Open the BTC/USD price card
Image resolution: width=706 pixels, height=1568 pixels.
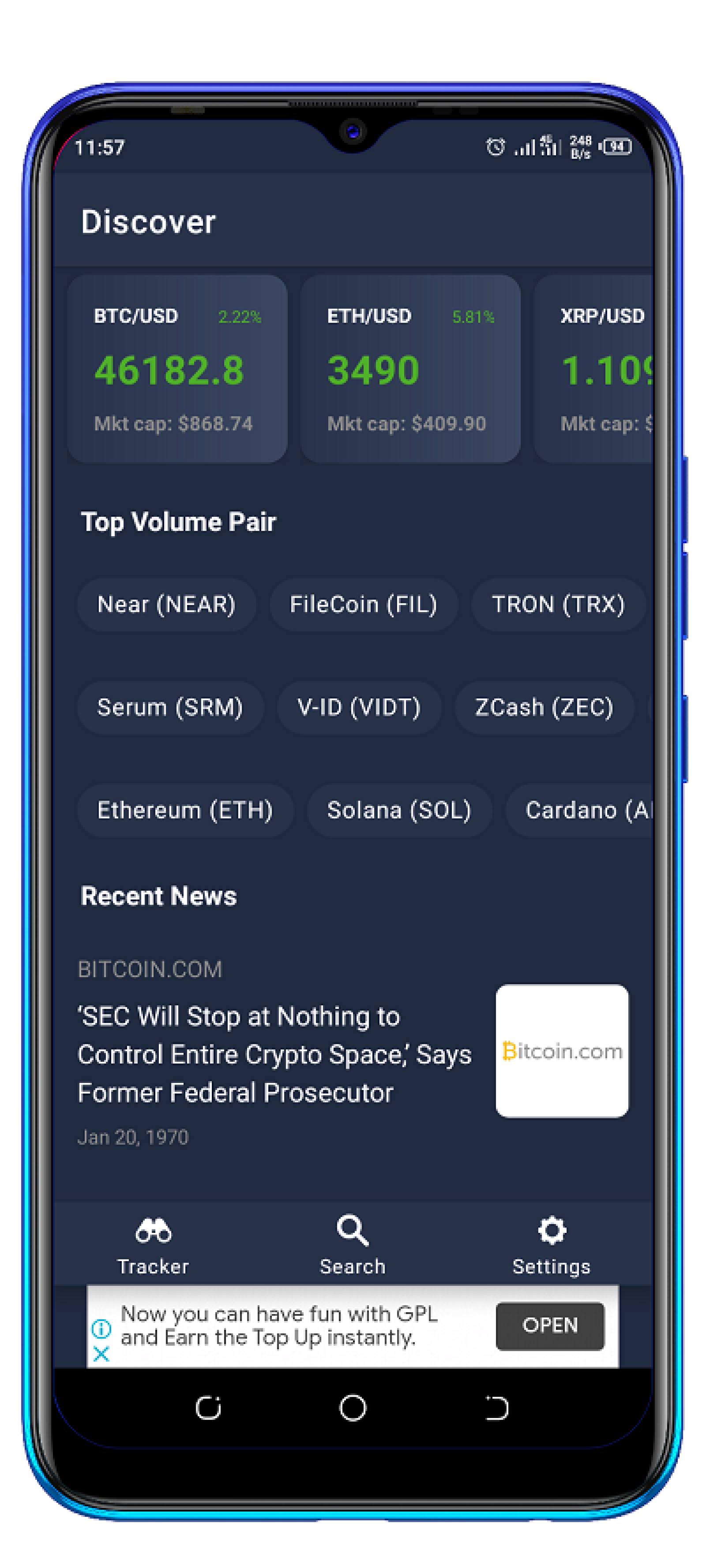point(176,369)
